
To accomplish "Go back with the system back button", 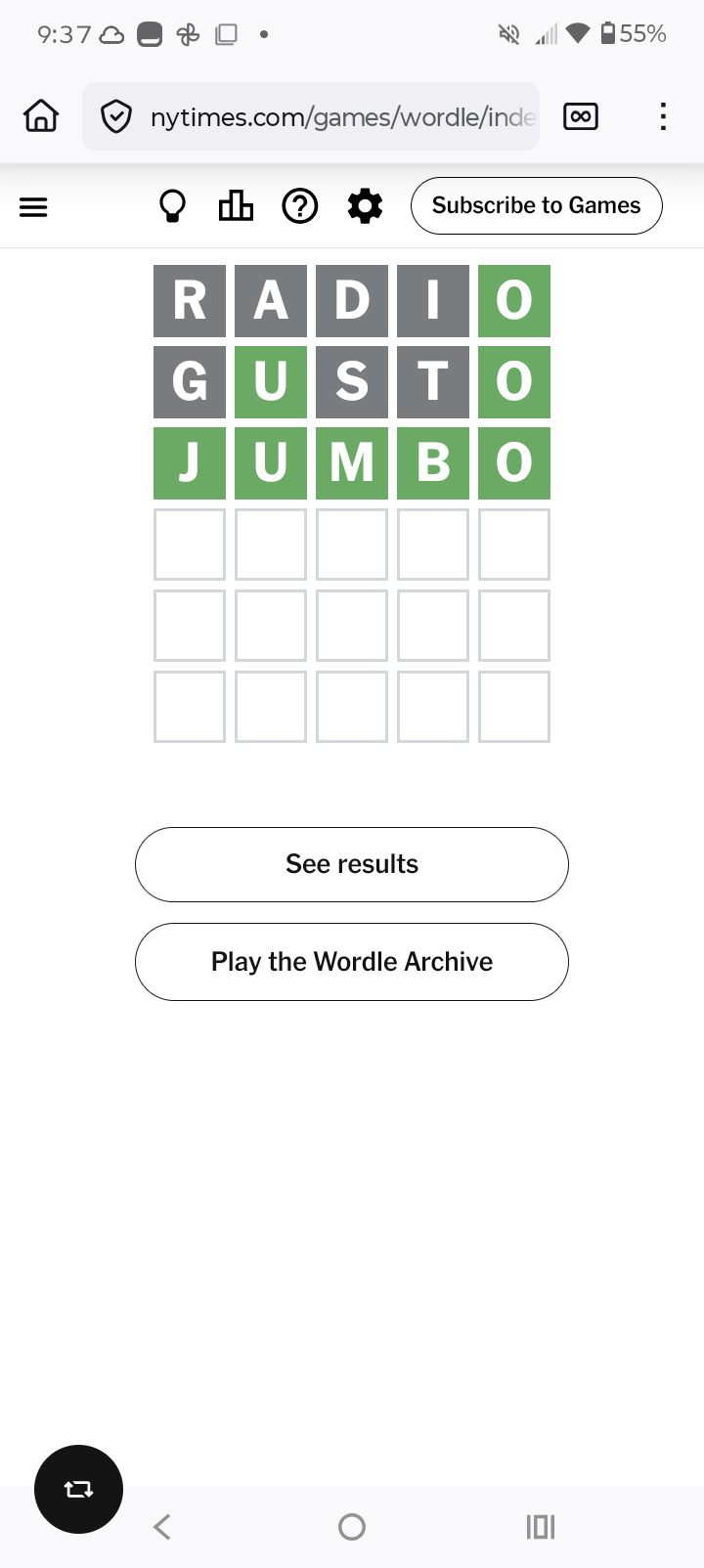I will tap(162, 1526).
